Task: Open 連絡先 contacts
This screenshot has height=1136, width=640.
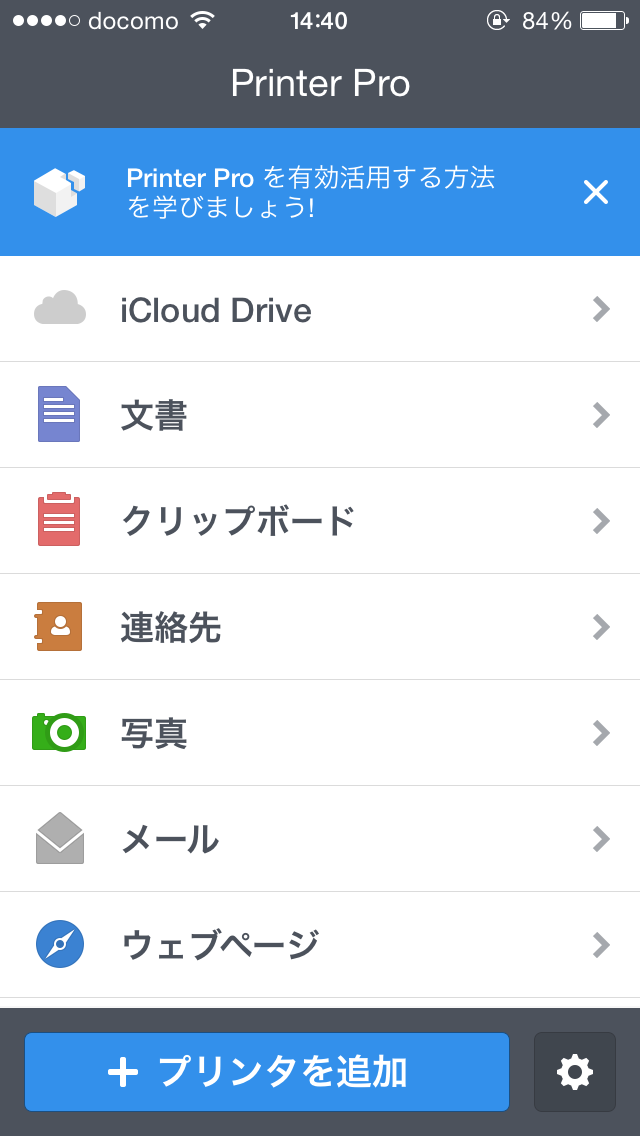Action: [320, 627]
